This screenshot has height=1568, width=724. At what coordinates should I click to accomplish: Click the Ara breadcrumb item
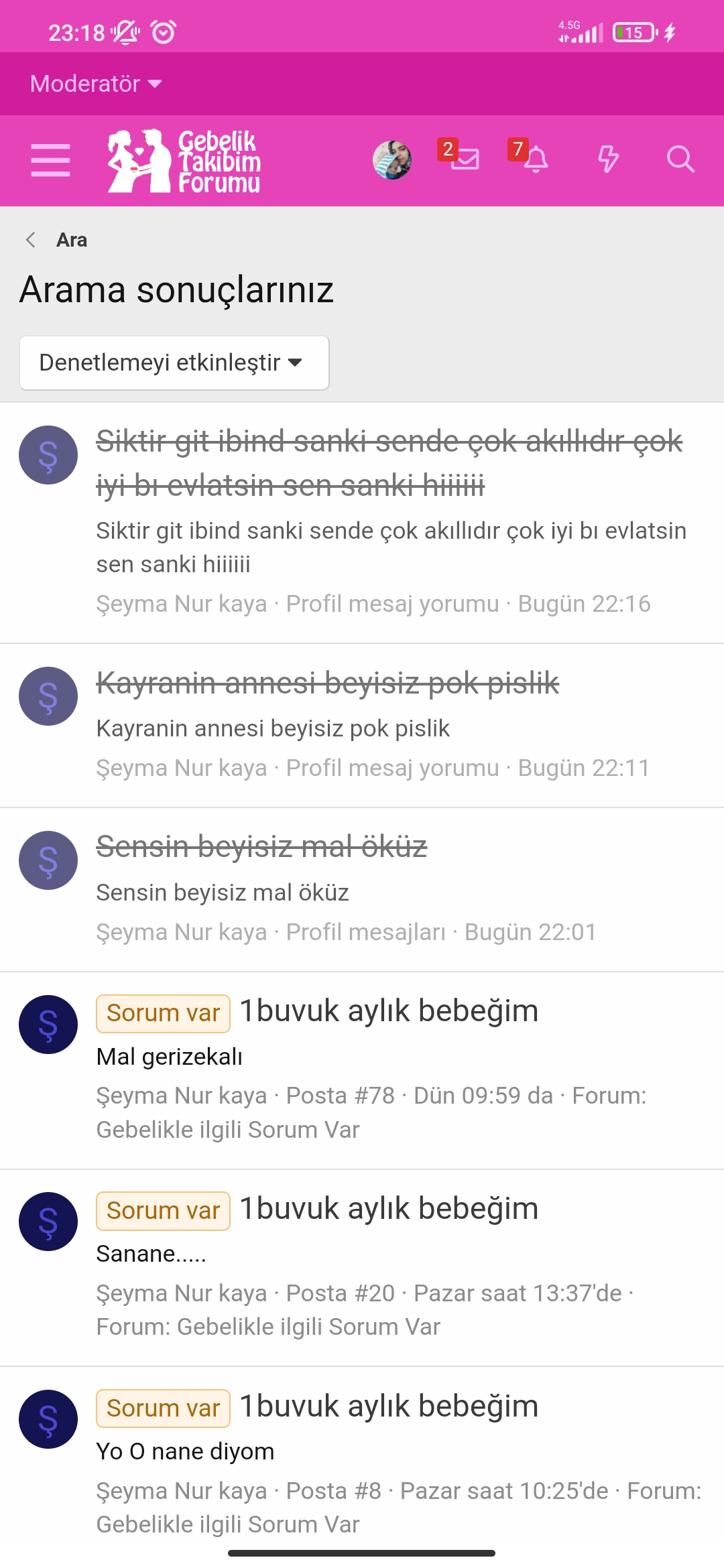click(71, 239)
